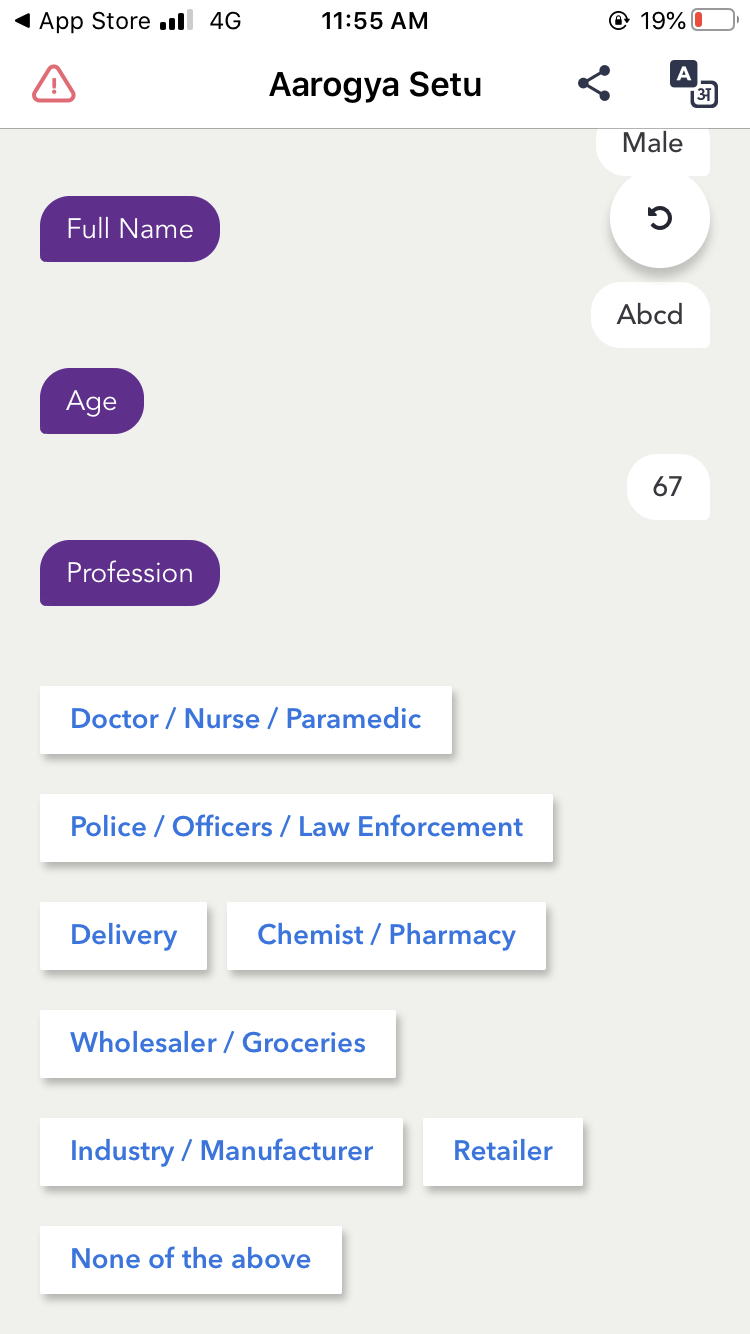Open the red warning alert icon
Viewport: 750px width, 1334px height.
pyautogui.click(x=54, y=84)
